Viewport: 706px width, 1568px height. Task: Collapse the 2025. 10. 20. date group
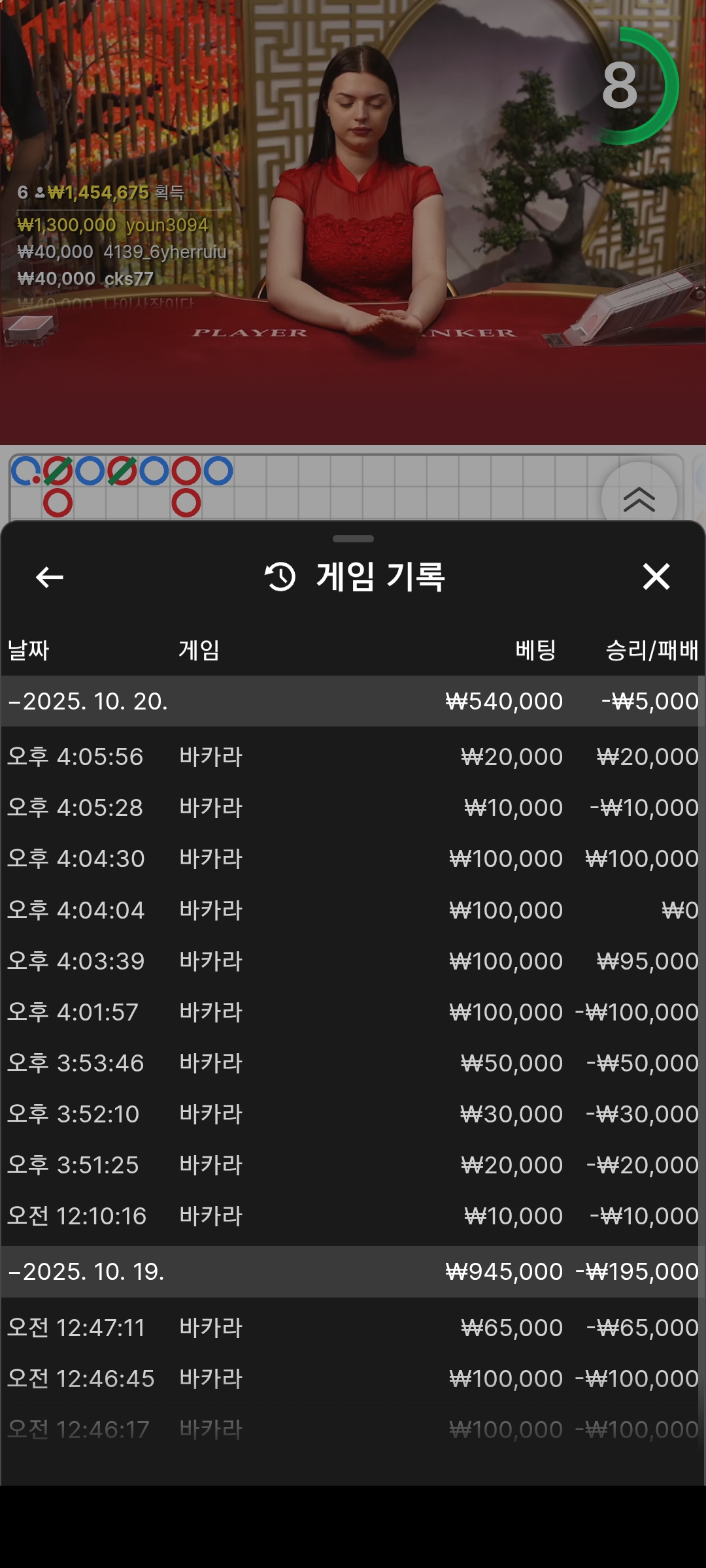(88, 701)
